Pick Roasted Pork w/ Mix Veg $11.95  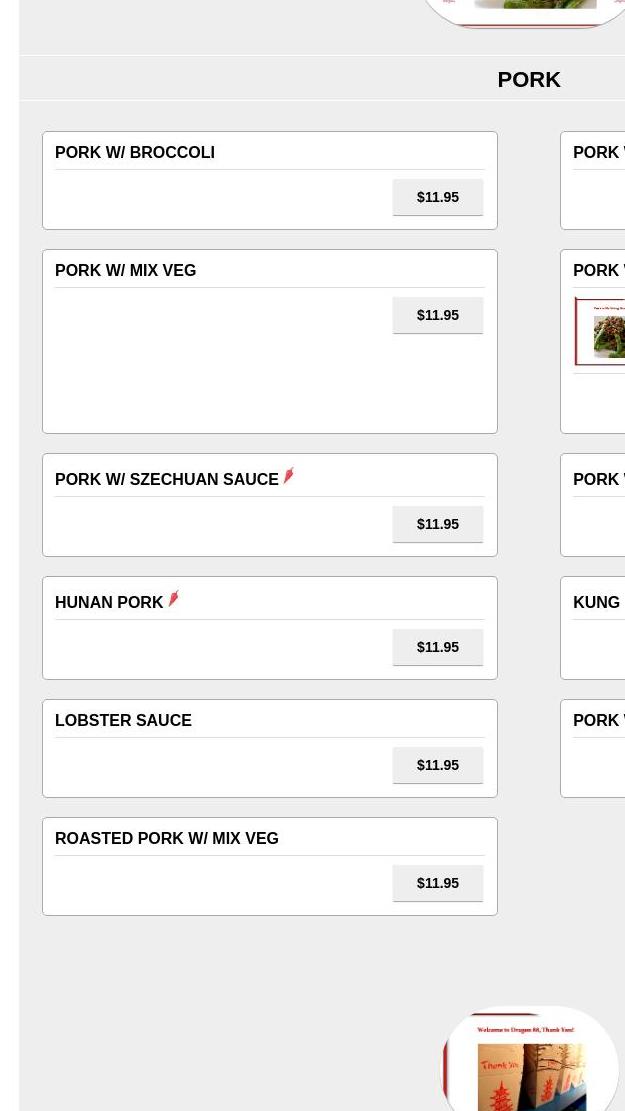tap(438, 883)
